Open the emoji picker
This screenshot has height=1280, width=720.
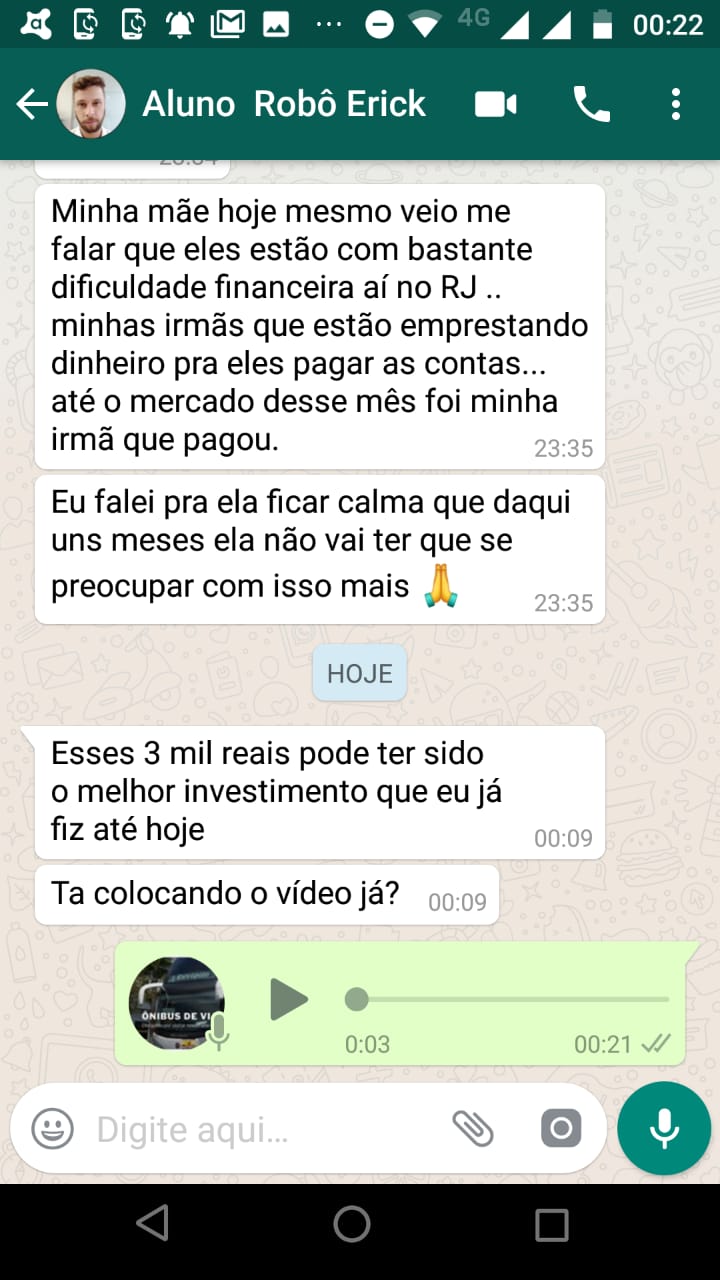(x=52, y=1130)
